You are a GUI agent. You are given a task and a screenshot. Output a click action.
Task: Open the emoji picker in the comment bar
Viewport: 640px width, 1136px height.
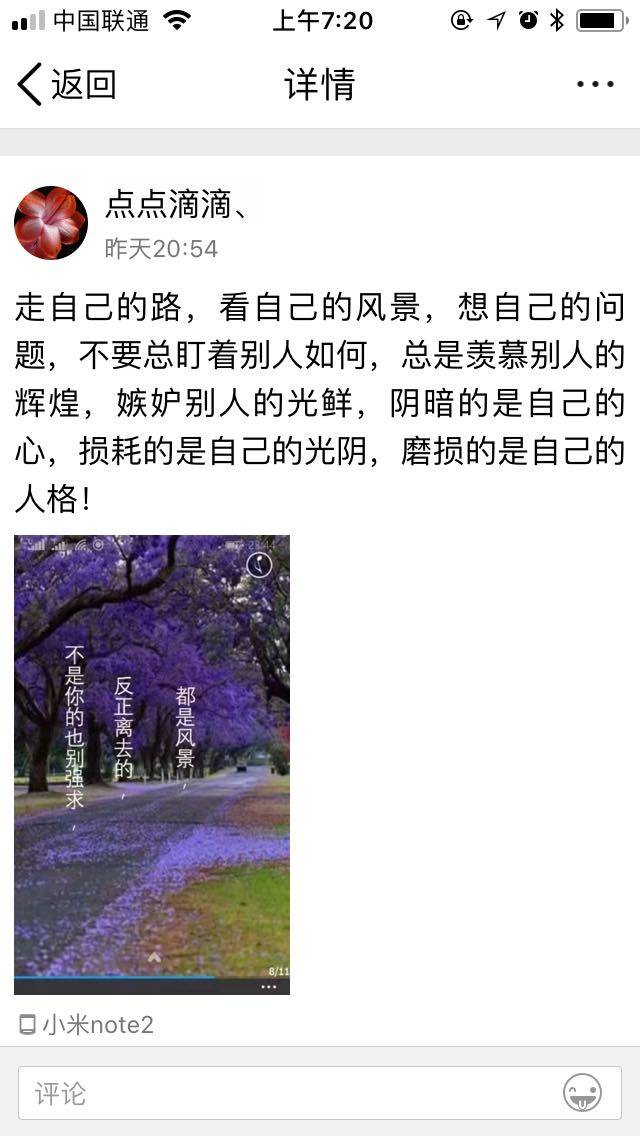(583, 1093)
